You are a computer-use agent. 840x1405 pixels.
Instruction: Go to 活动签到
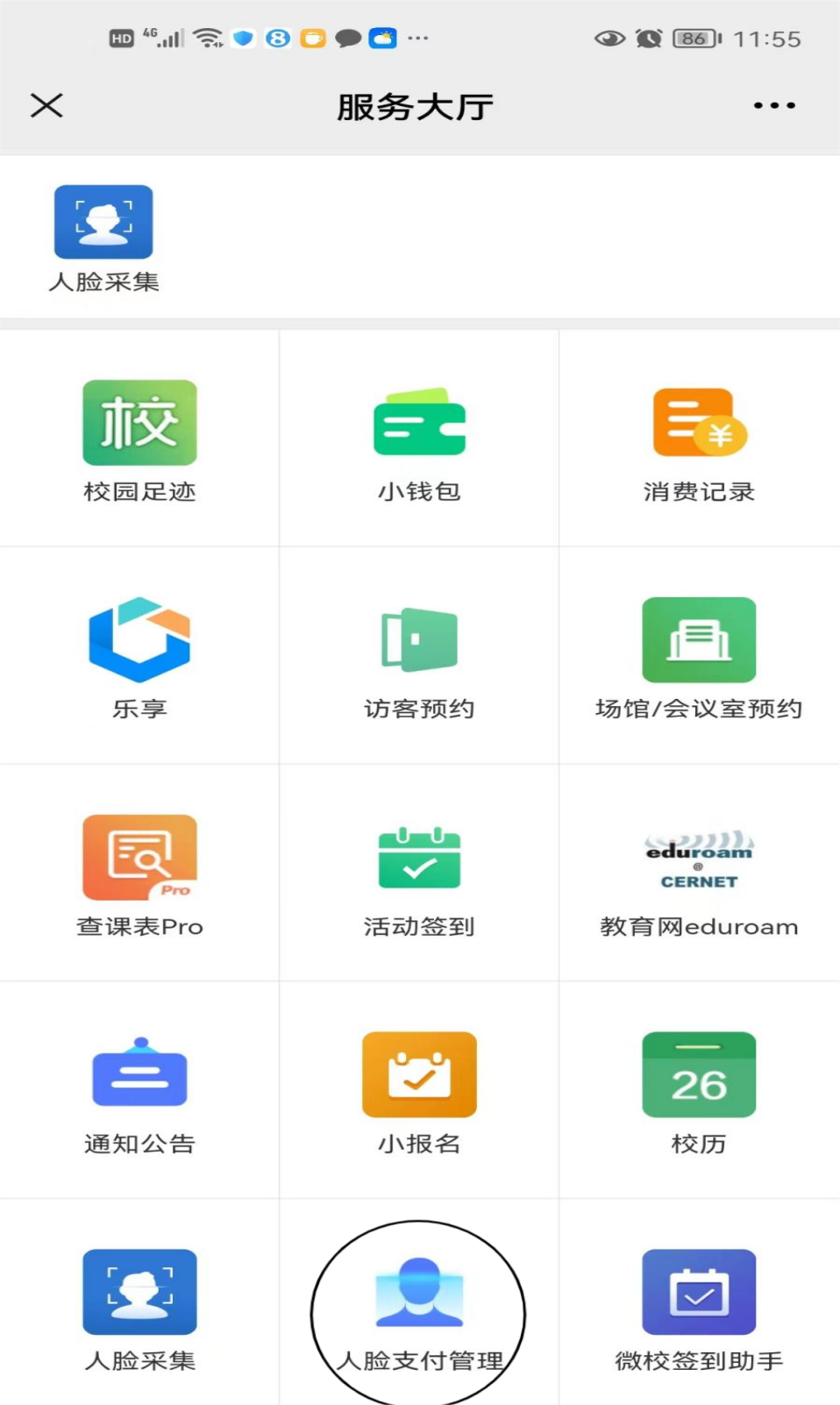coord(419,874)
